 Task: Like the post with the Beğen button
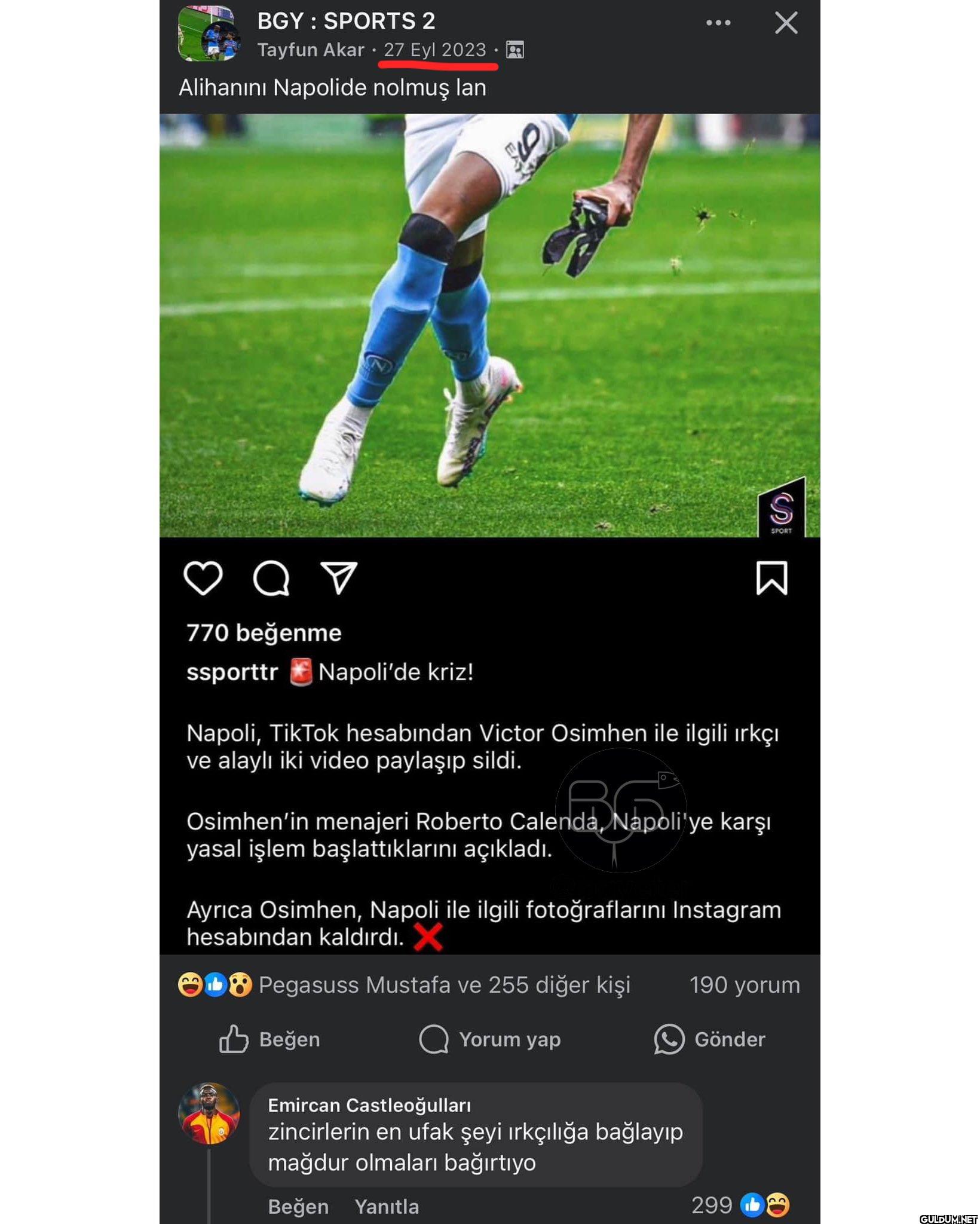point(270,1039)
